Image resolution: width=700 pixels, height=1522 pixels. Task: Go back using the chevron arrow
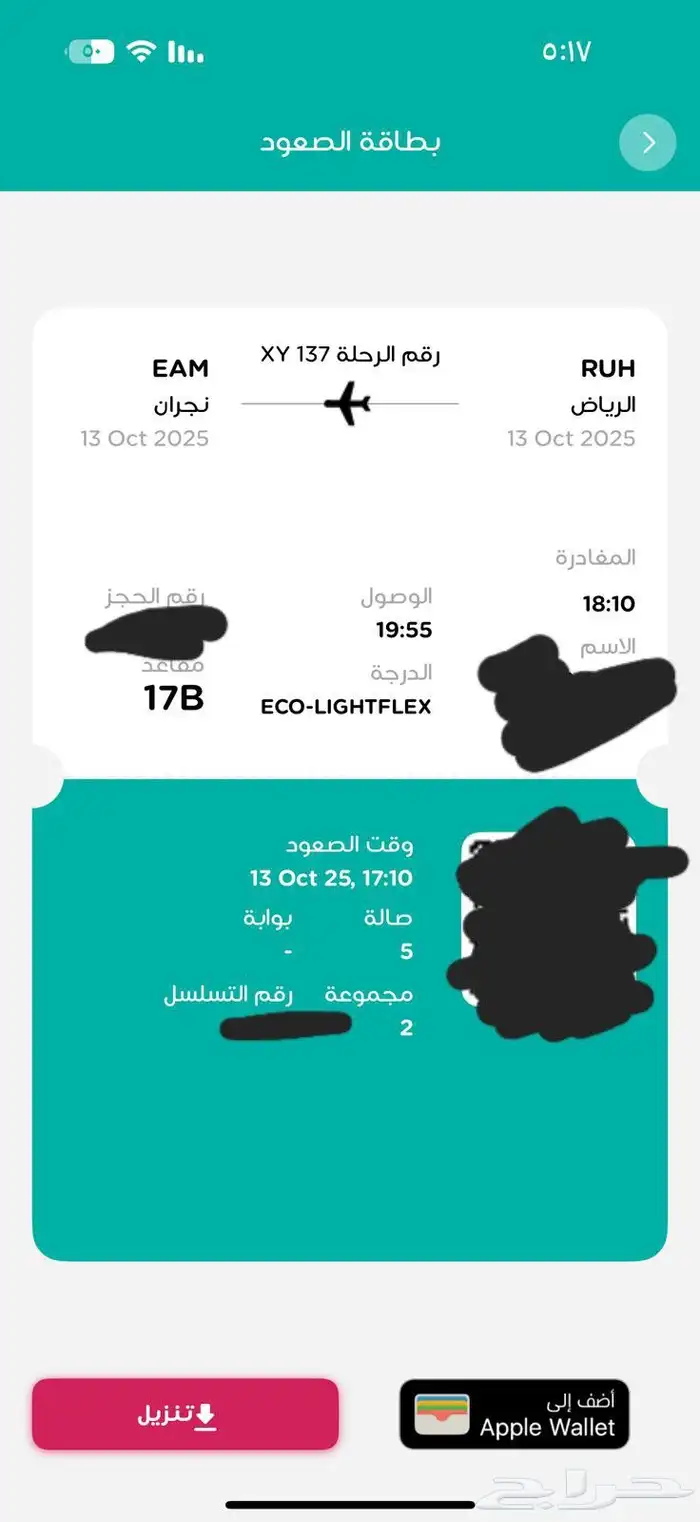647,143
